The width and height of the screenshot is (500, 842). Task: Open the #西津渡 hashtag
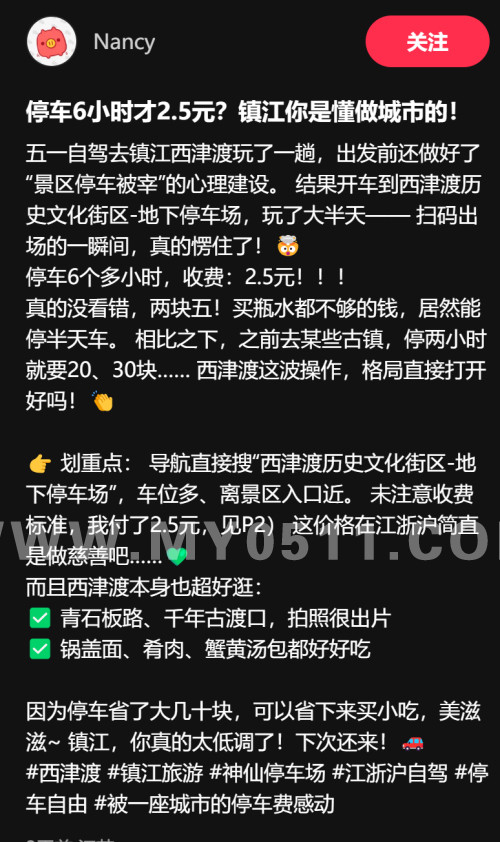coord(63,773)
